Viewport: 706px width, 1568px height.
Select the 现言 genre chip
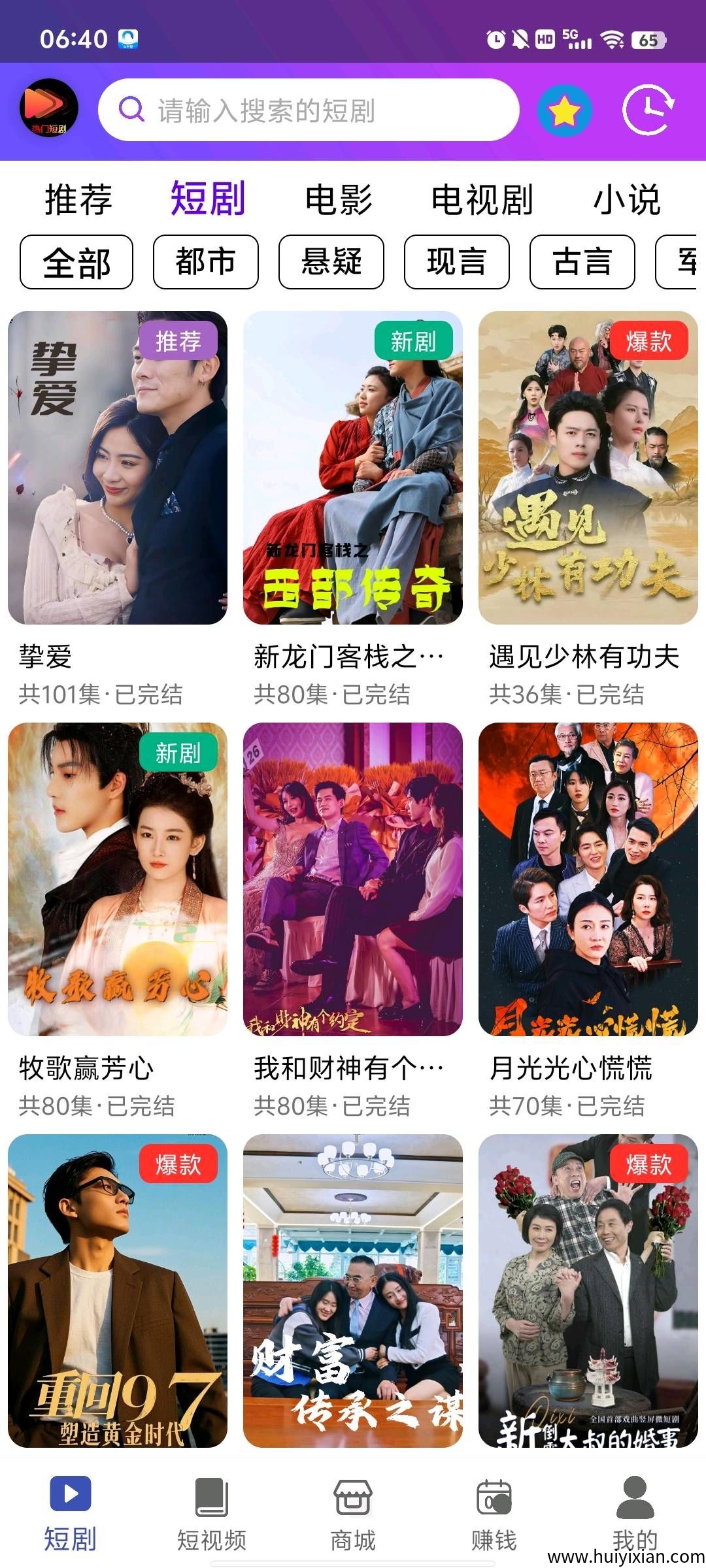[456, 263]
